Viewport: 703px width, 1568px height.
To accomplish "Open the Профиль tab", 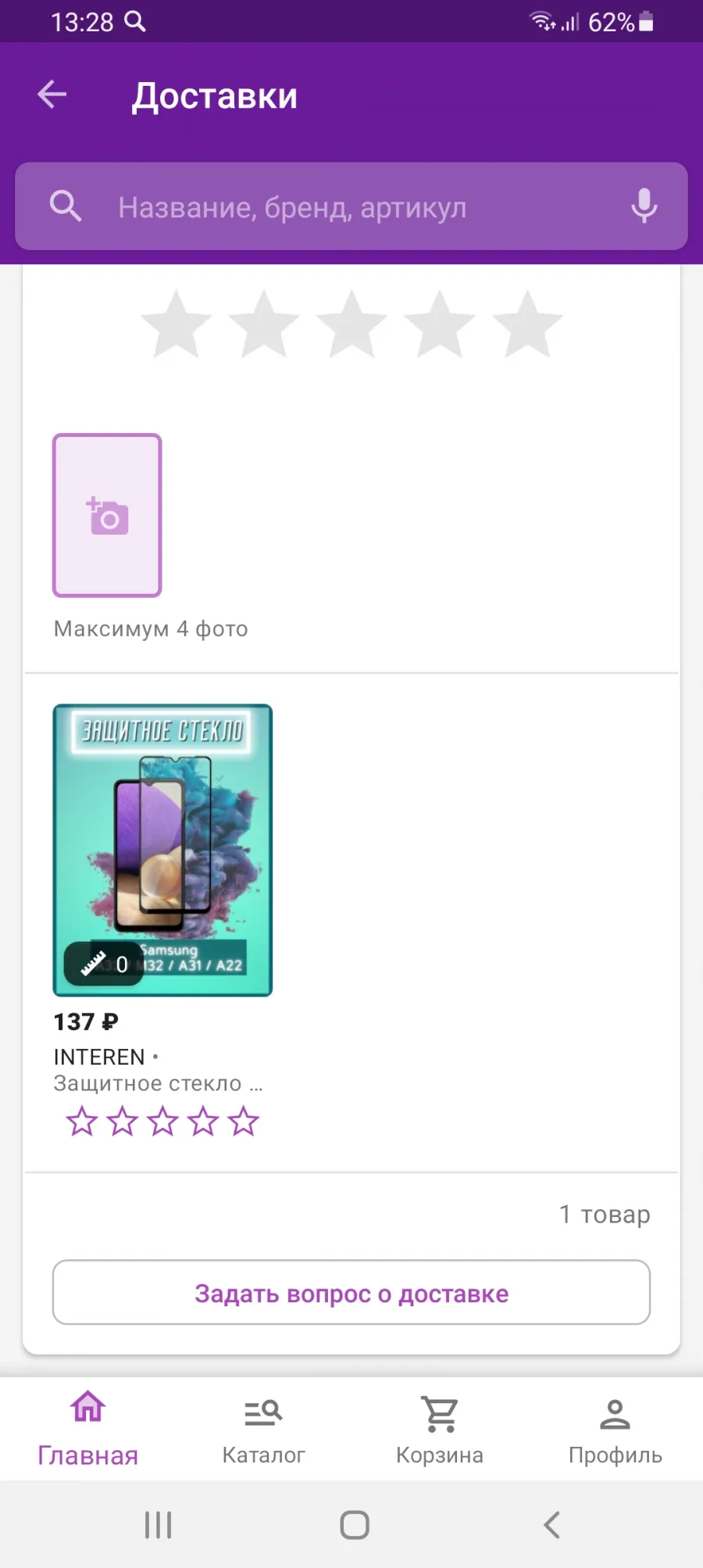I will (x=616, y=1429).
